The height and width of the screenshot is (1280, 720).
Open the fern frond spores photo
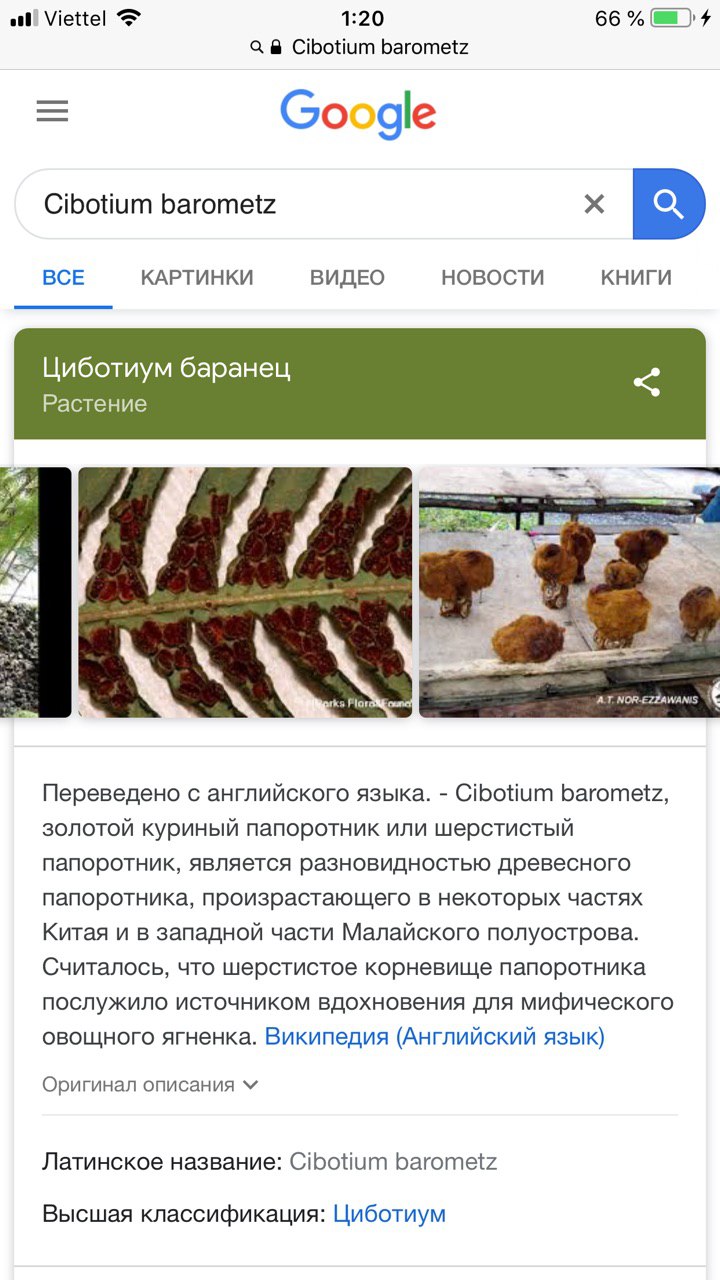(x=245, y=592)
